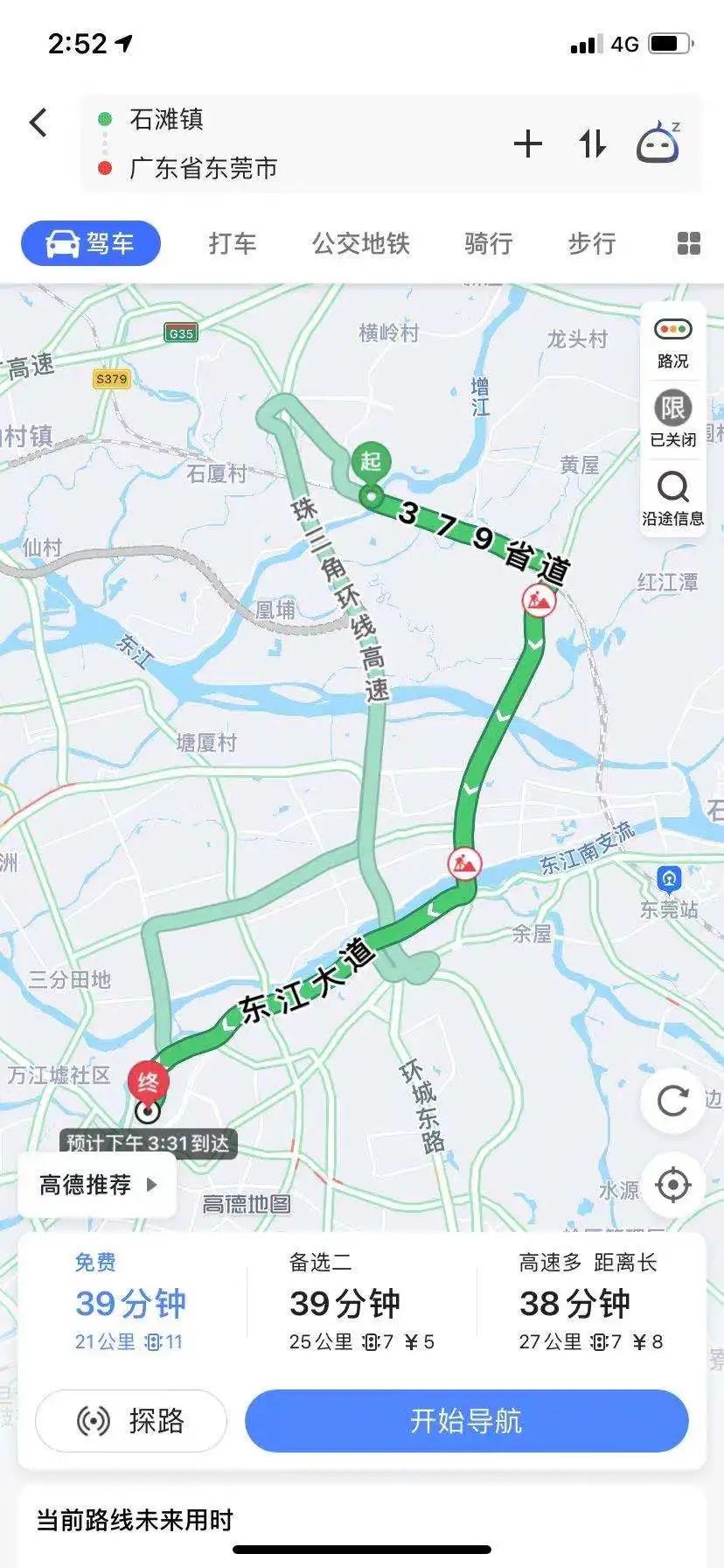
Task: Add a waypoint with the plus icon
Action: [x=528, y=143]
